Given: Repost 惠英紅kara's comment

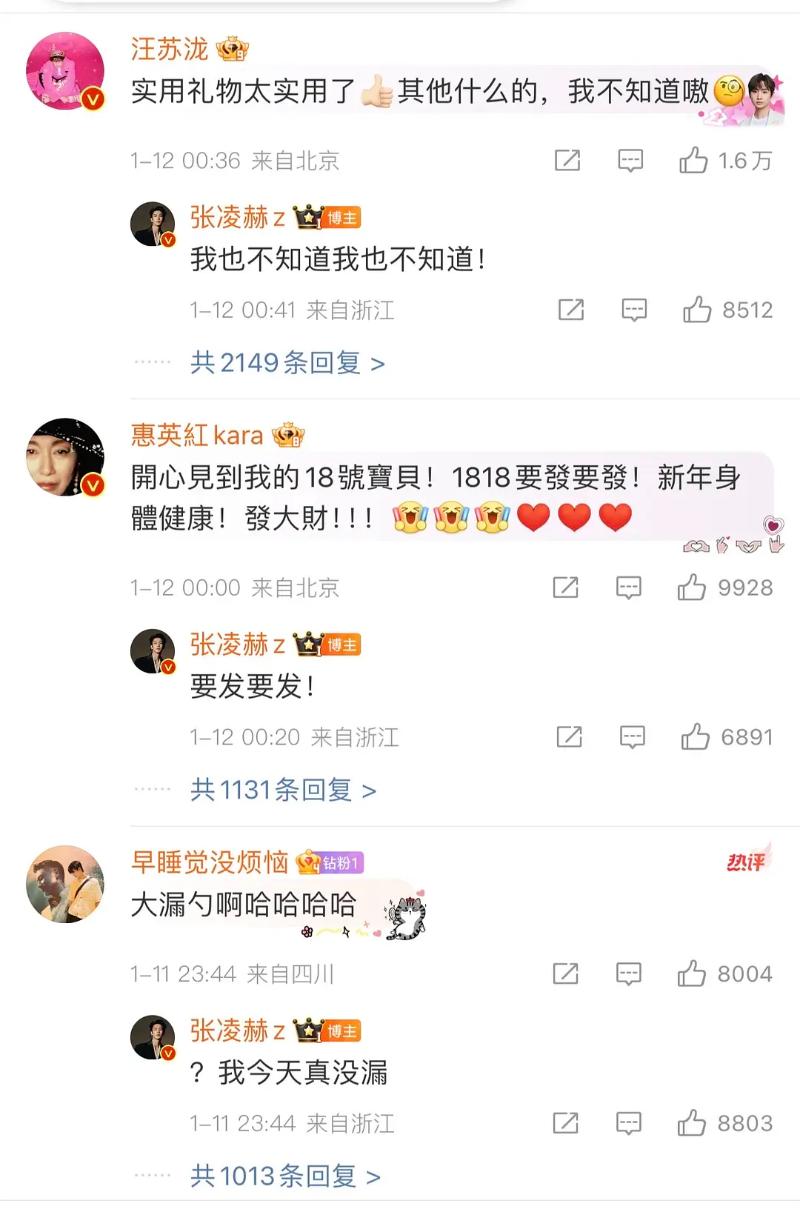Looking at the screenshot, I should point(565,587).
